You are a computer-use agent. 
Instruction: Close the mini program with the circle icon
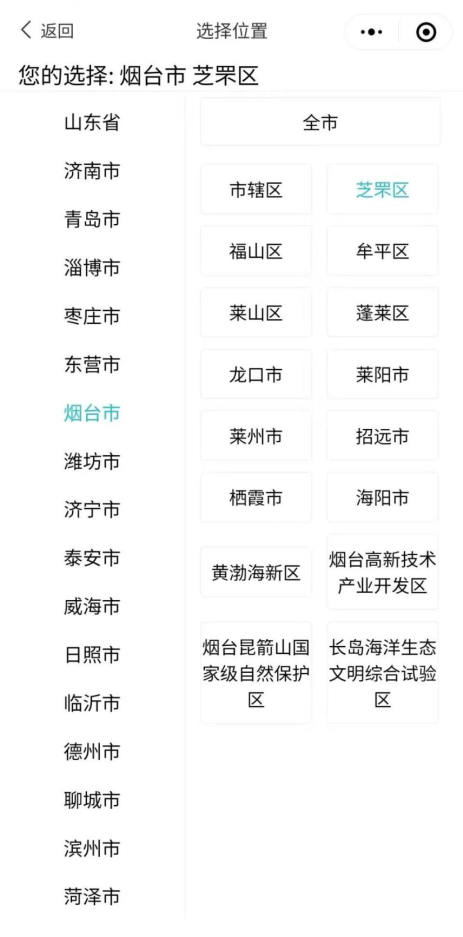(425, 32)
